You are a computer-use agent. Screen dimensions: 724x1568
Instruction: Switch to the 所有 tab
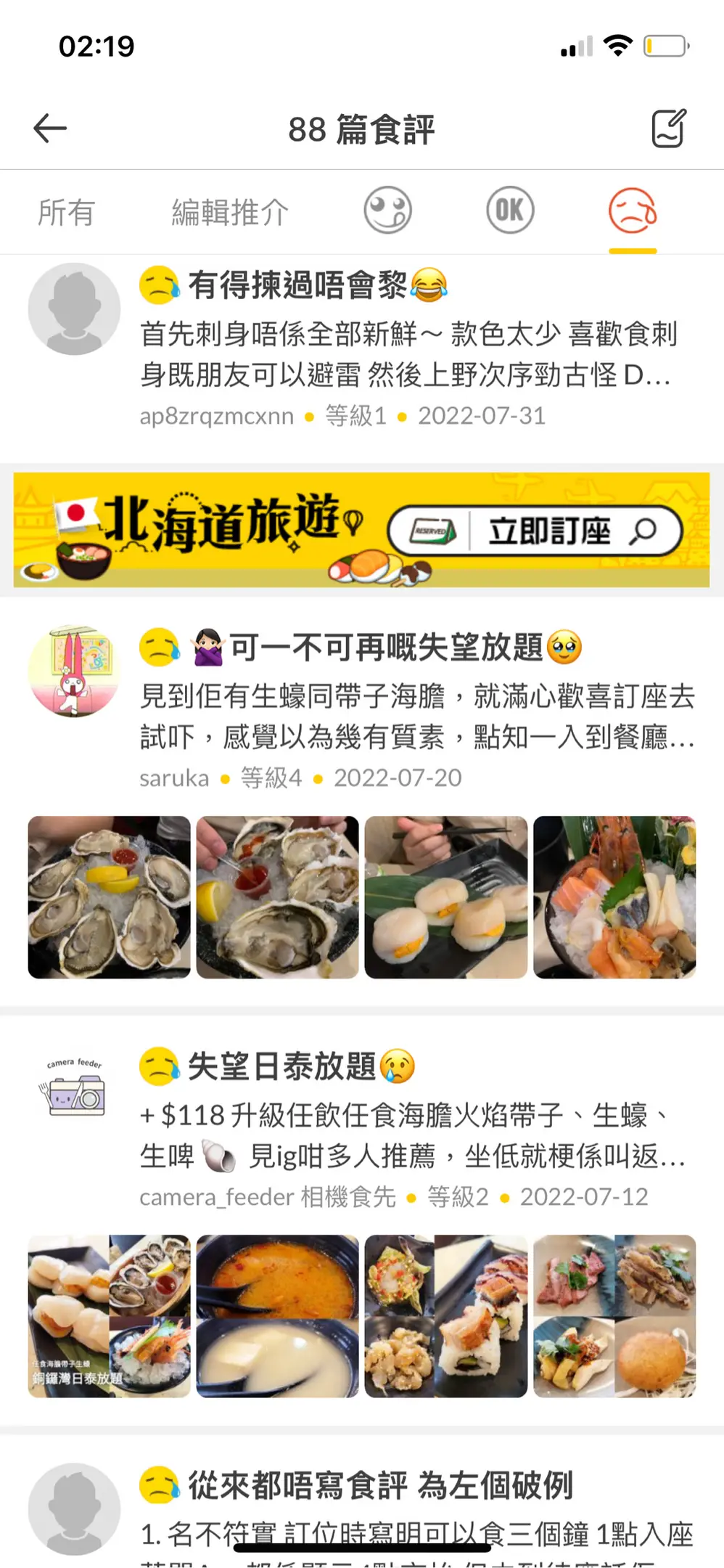point(66,213)
